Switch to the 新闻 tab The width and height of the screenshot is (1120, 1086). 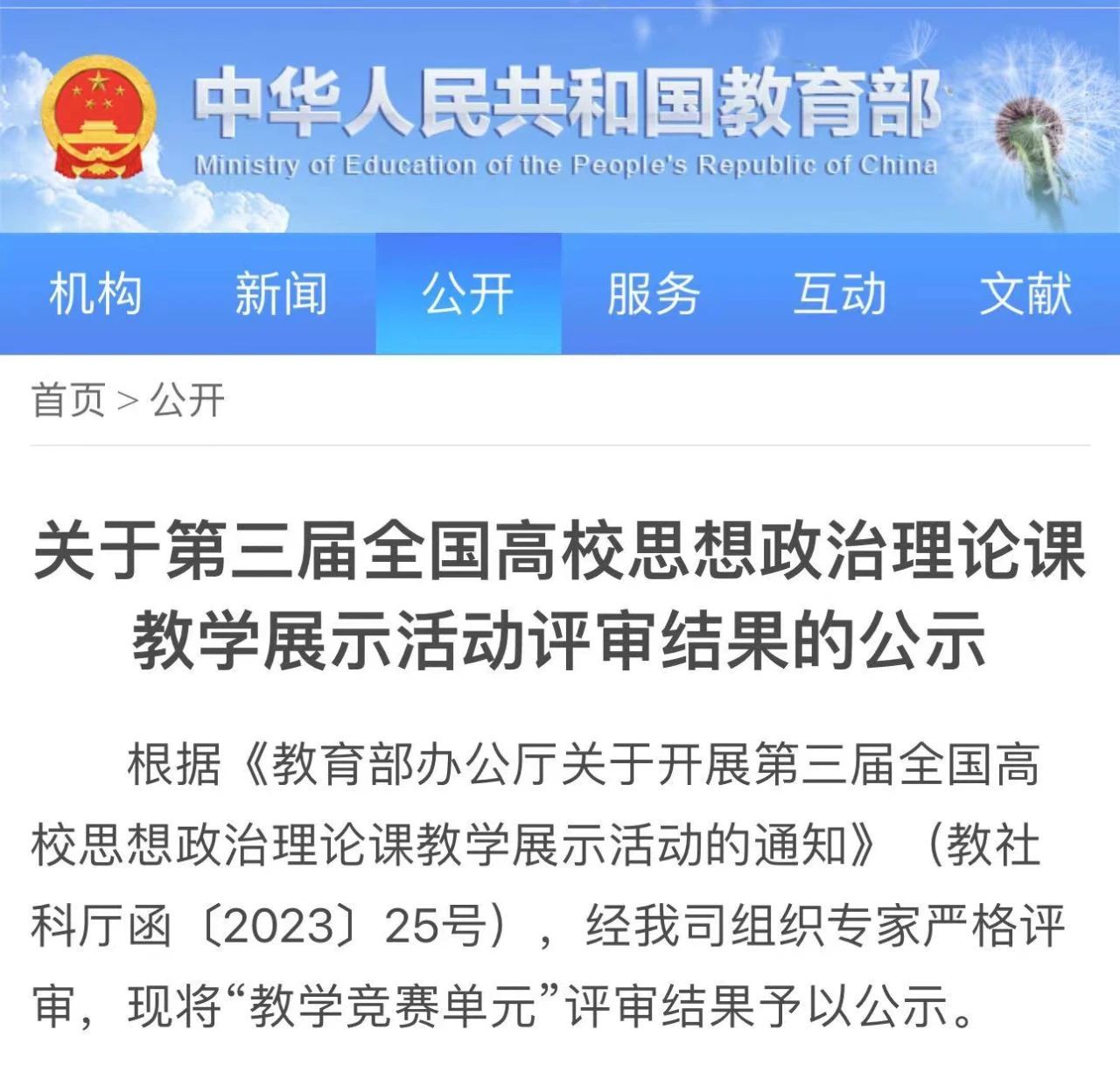pyautogui.click(x=281, y=293)
